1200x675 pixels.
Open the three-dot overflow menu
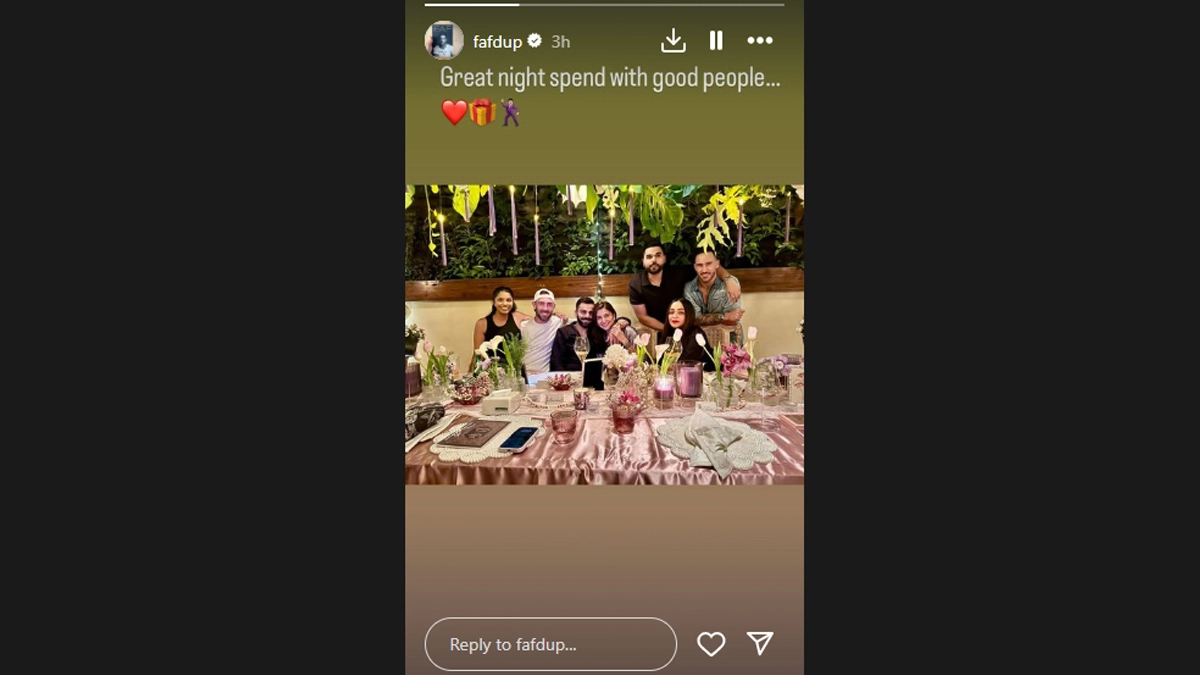pos(760,41)
